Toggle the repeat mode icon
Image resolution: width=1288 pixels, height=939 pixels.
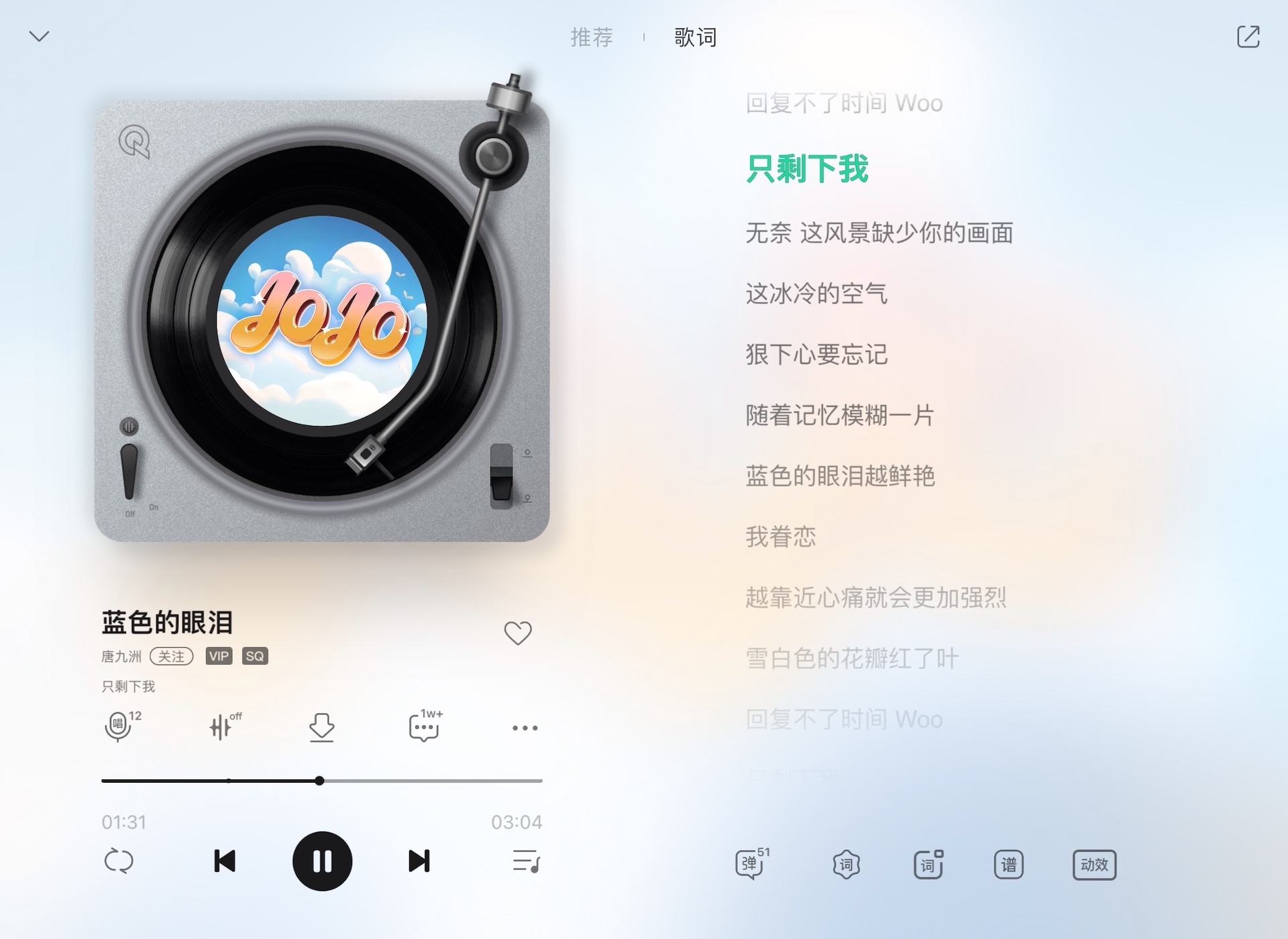pyautogui.click(x=119, y=861)
